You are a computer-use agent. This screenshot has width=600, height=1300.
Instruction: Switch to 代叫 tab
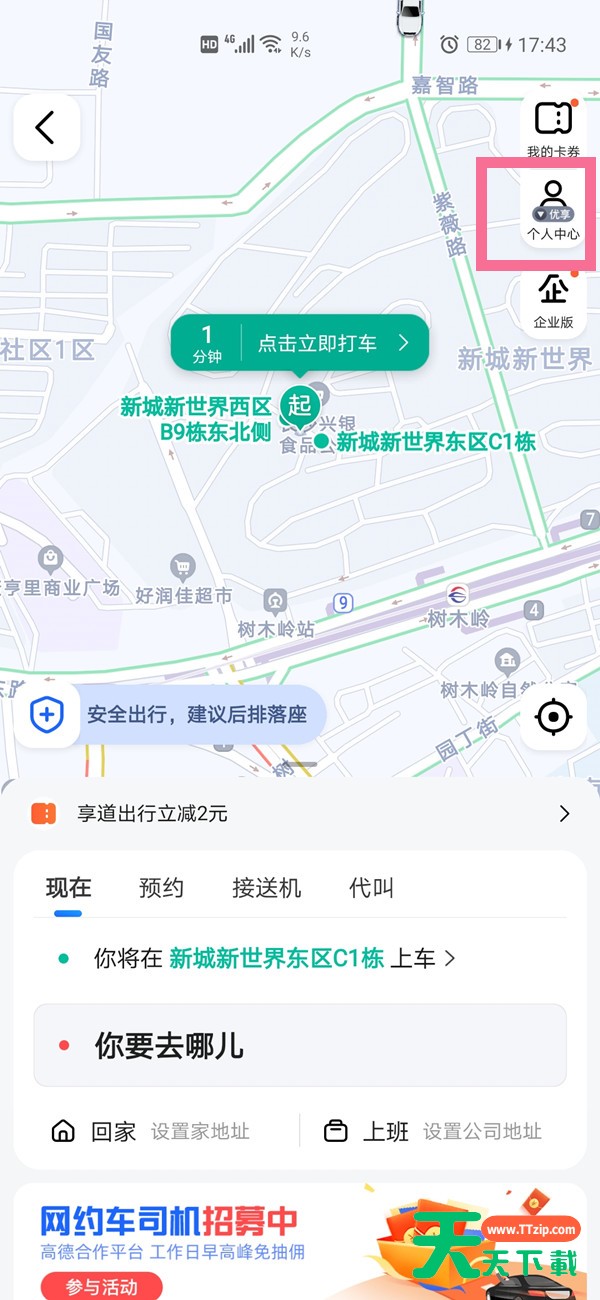(x=371, y=887)
